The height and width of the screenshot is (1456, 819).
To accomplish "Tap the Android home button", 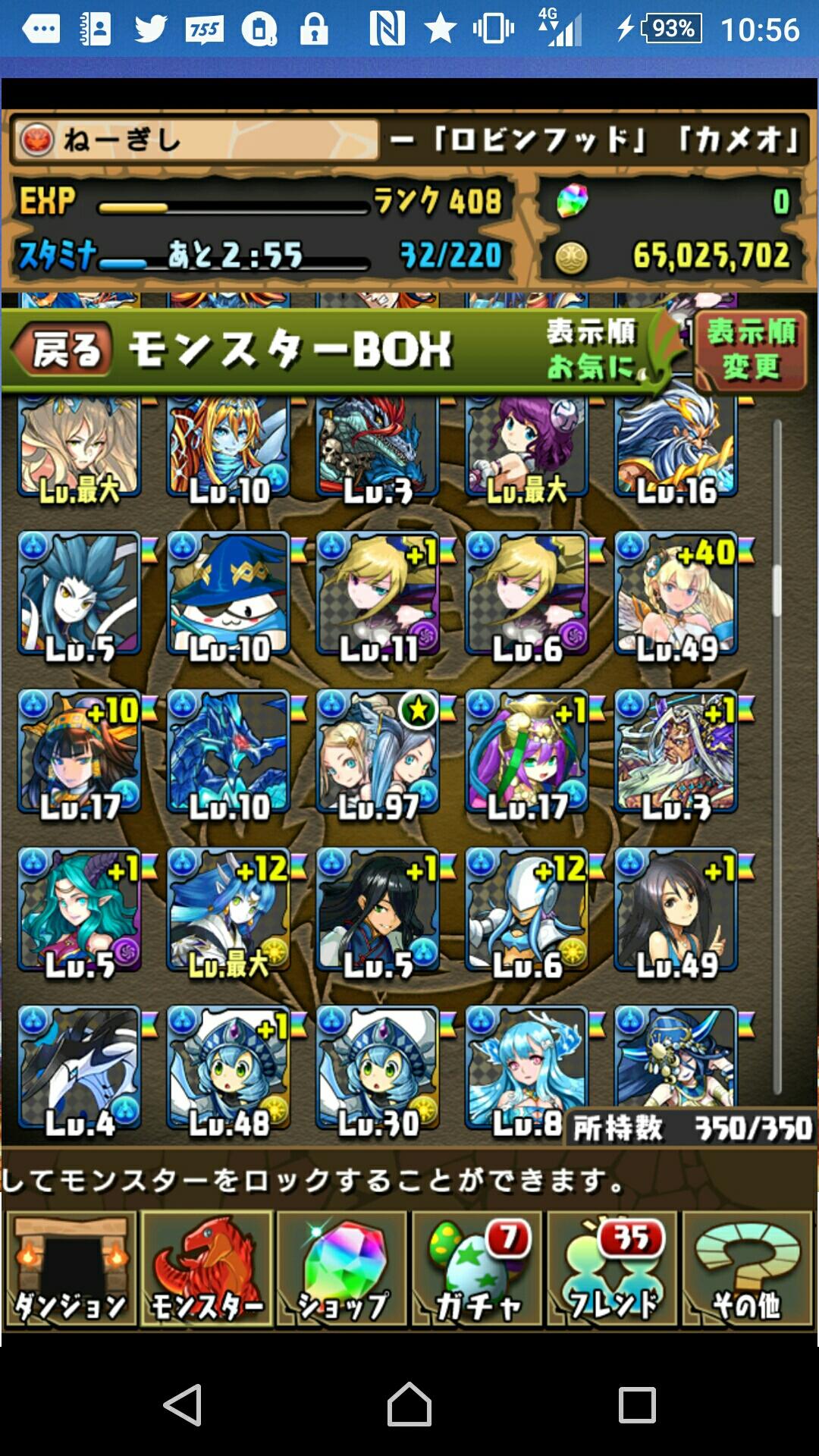I will [x=409, y=1404].
